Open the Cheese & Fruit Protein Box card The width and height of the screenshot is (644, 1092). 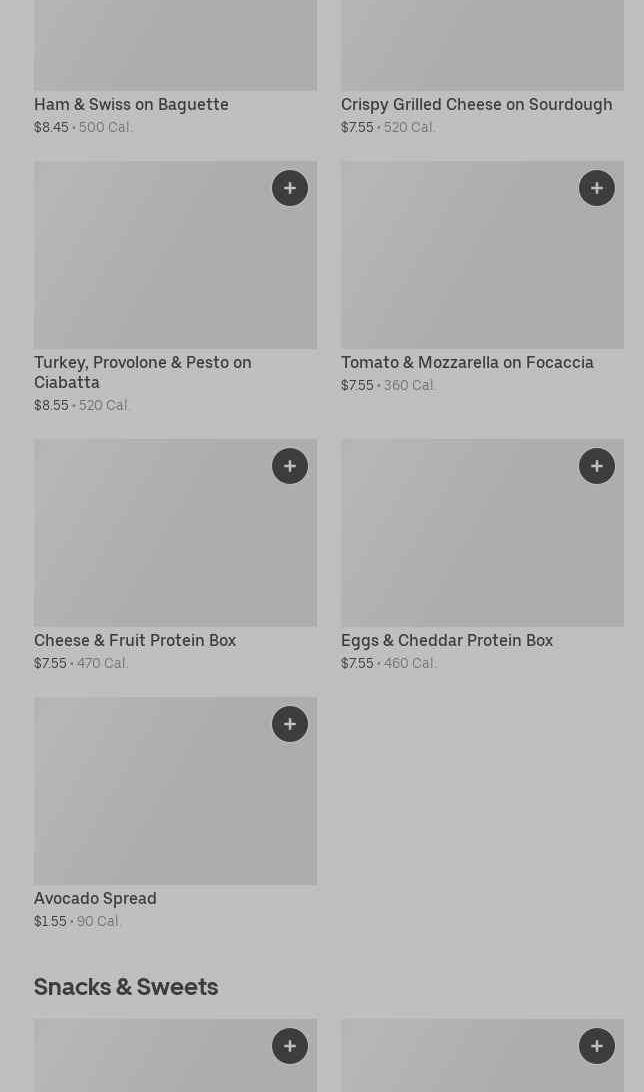pos(175,556)
